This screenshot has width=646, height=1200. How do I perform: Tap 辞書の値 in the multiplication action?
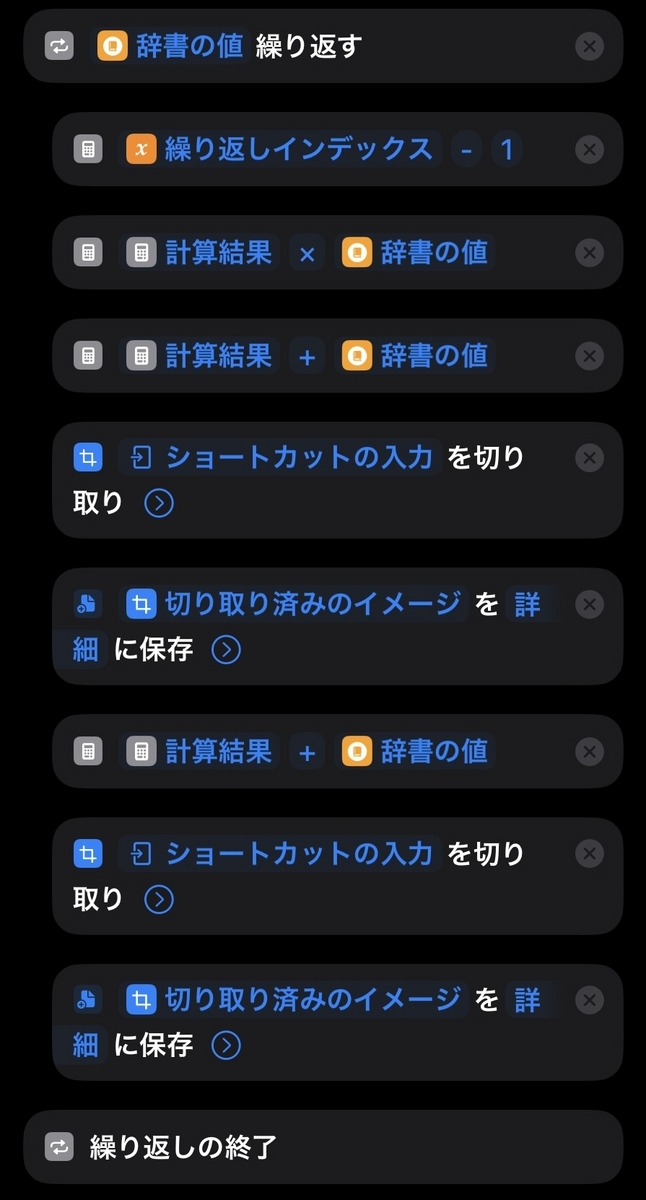pos(416,253)
